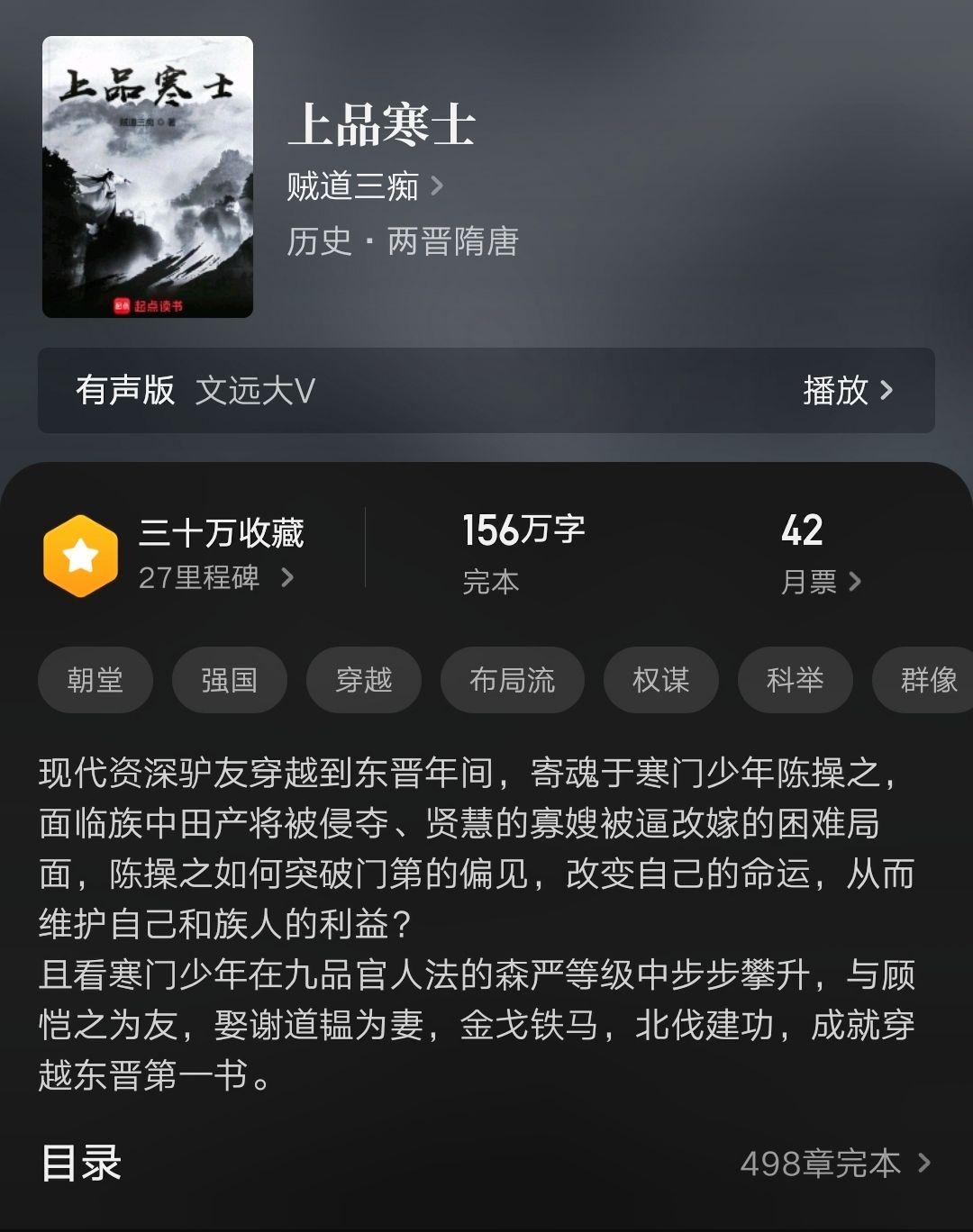Click the star milestone badge icon
The width and height of the screenshot is (973, 1232).
tap(79, 553)
